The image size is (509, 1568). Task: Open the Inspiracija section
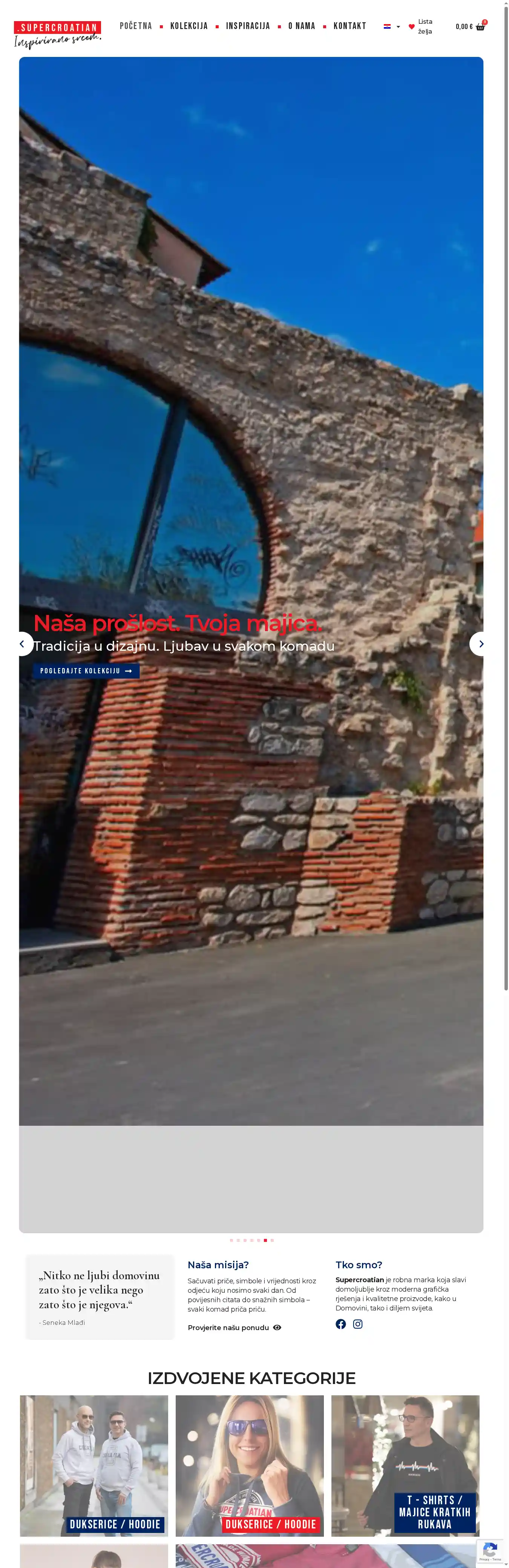coord(248,26)
